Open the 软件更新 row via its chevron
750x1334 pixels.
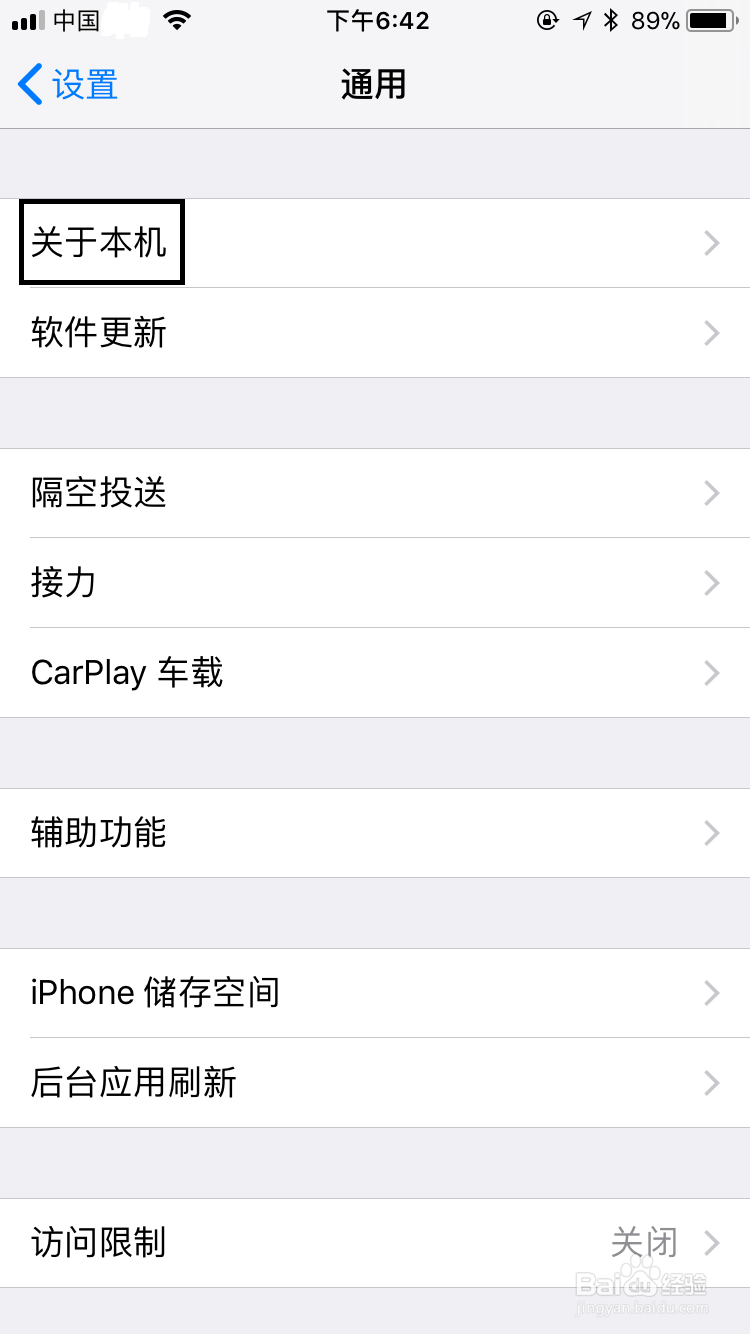710,333
